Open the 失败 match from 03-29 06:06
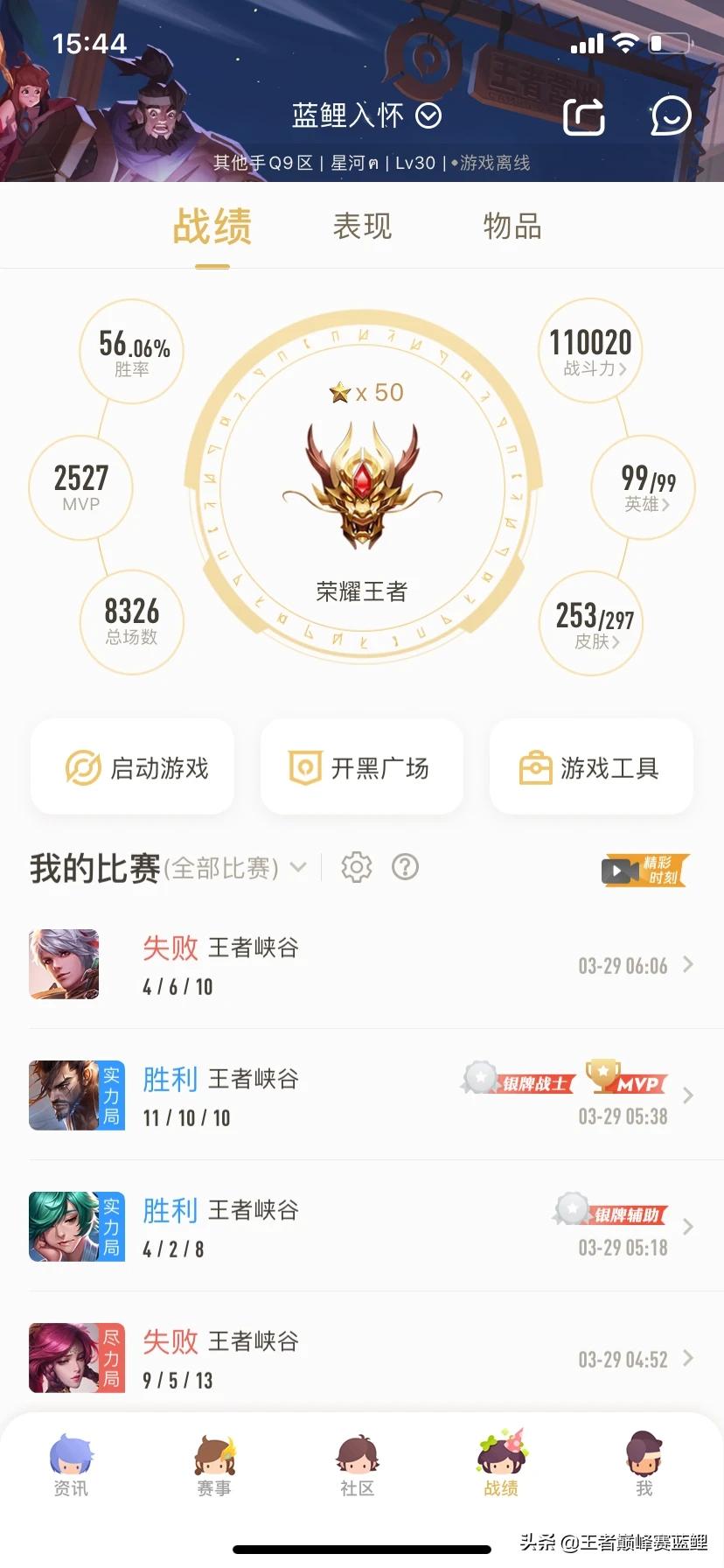The width and height of the screenshot is (724, 1568). pyautogui.click(x=362, y=965)
